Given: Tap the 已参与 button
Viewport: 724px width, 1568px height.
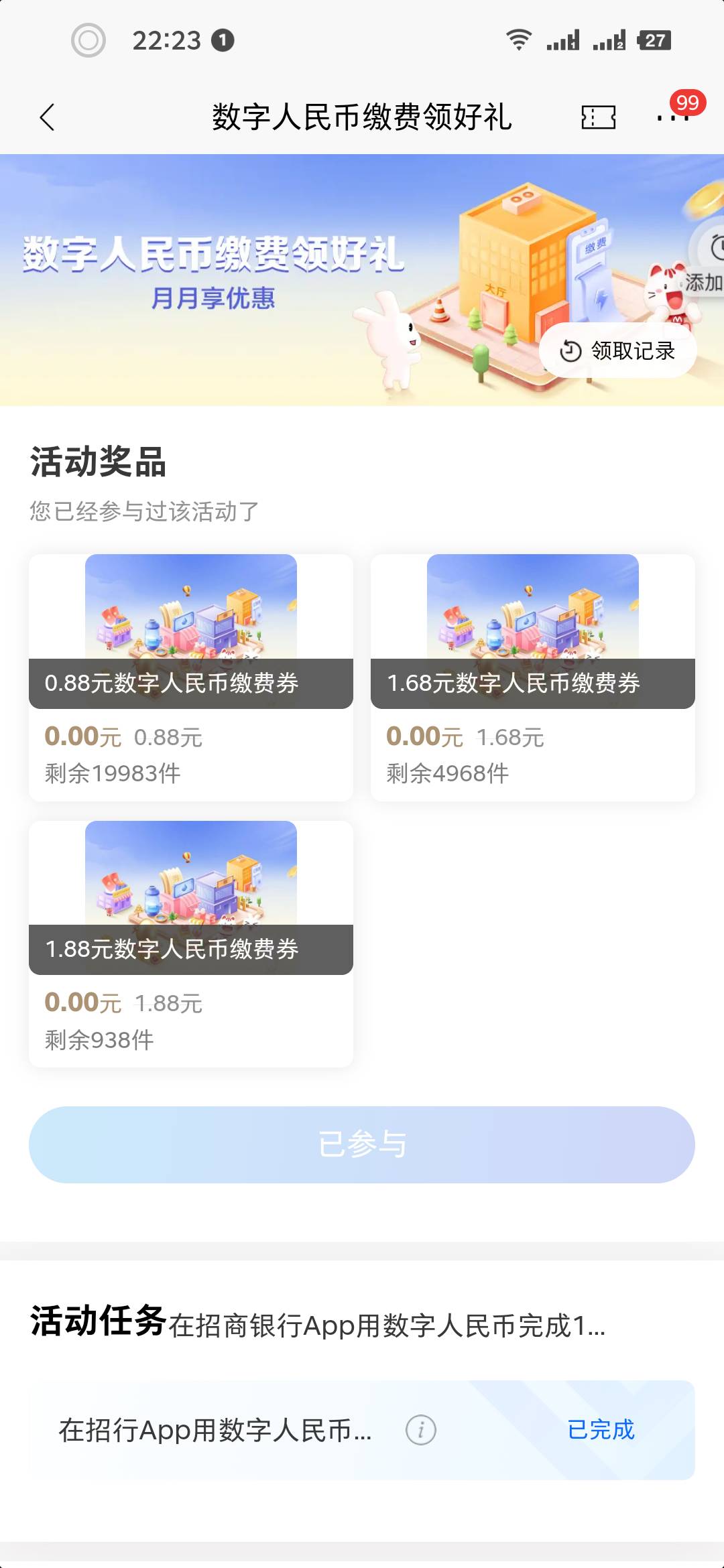Looking at the screenshot, I should 362,1145.
